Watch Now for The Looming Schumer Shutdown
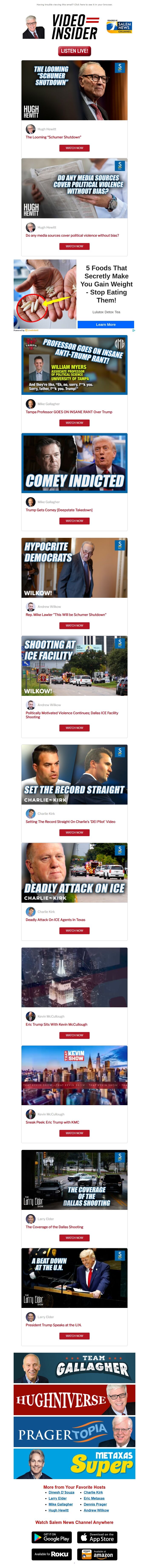Viewport: 149px width, 1568px height. tap(74, 148)
